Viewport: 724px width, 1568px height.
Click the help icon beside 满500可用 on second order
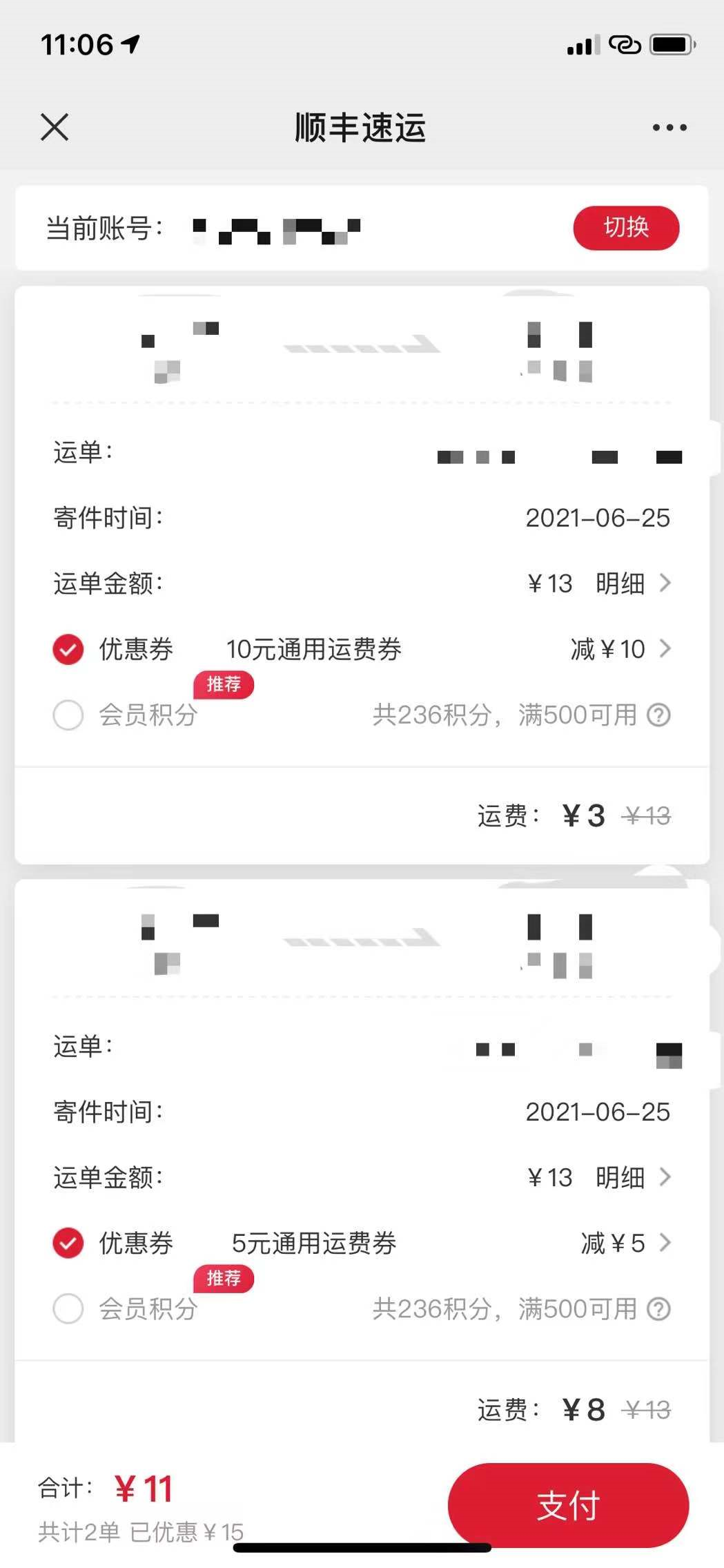click(658, 1309)
